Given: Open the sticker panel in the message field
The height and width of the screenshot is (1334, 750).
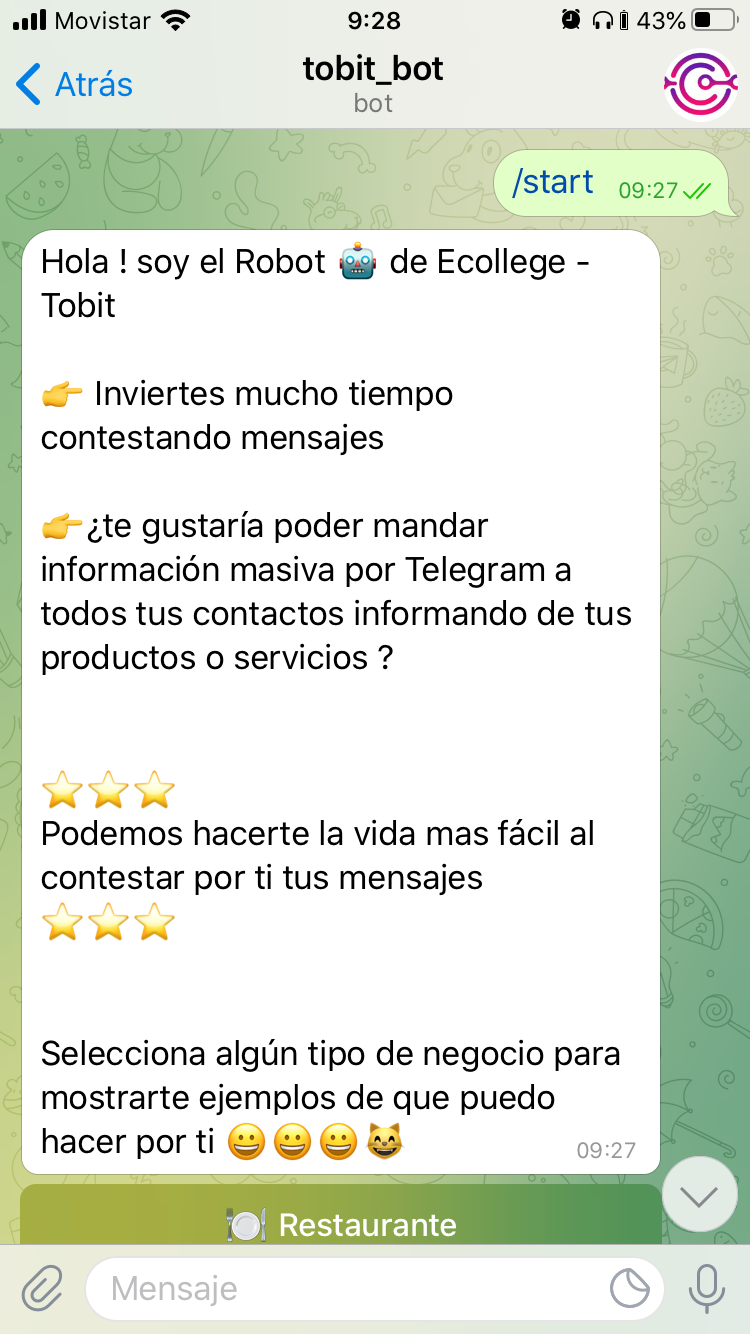Looking at the screenshot, I should click(x=630, y=1289).
